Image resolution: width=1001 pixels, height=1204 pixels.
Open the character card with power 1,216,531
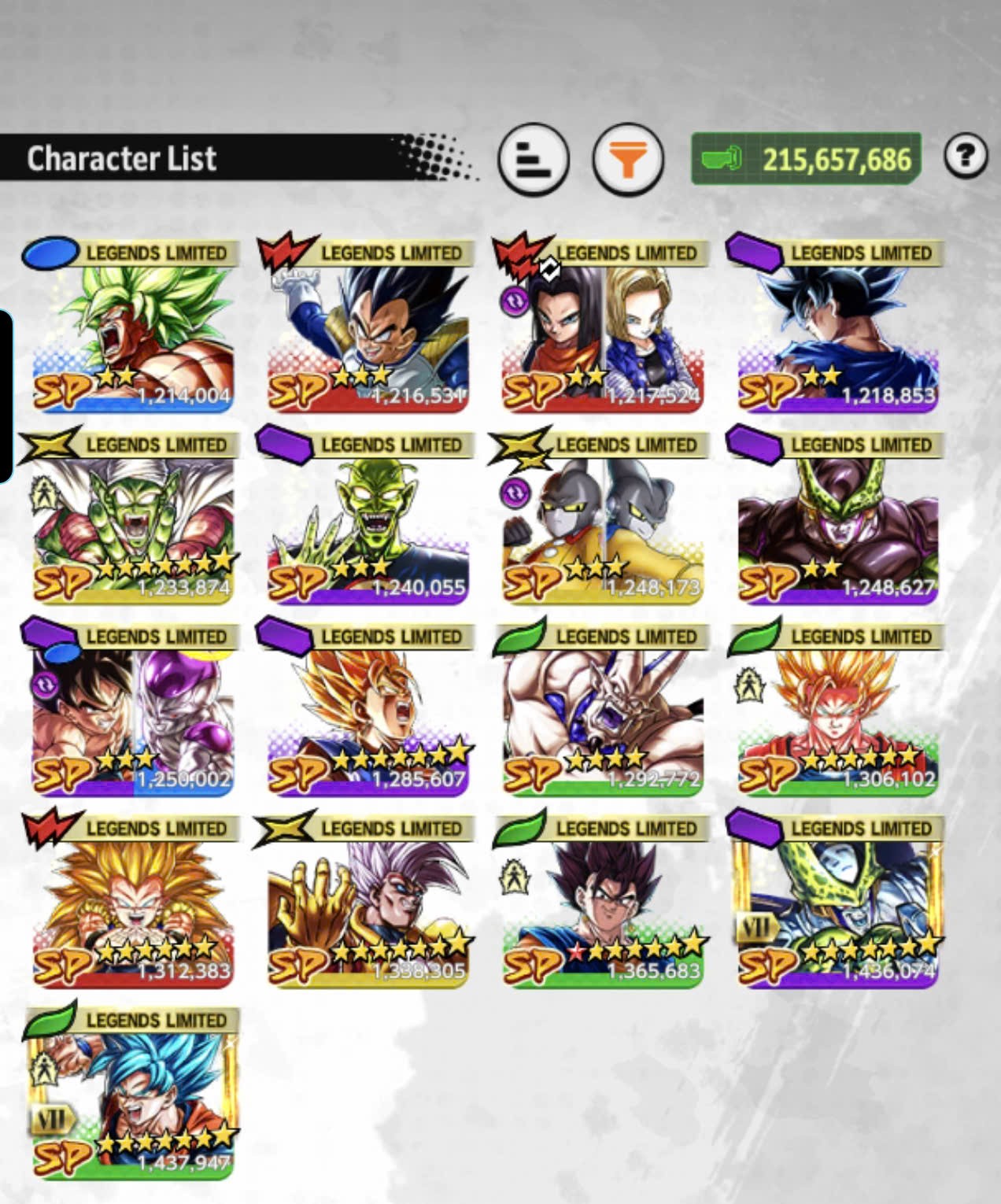(367, 326)
